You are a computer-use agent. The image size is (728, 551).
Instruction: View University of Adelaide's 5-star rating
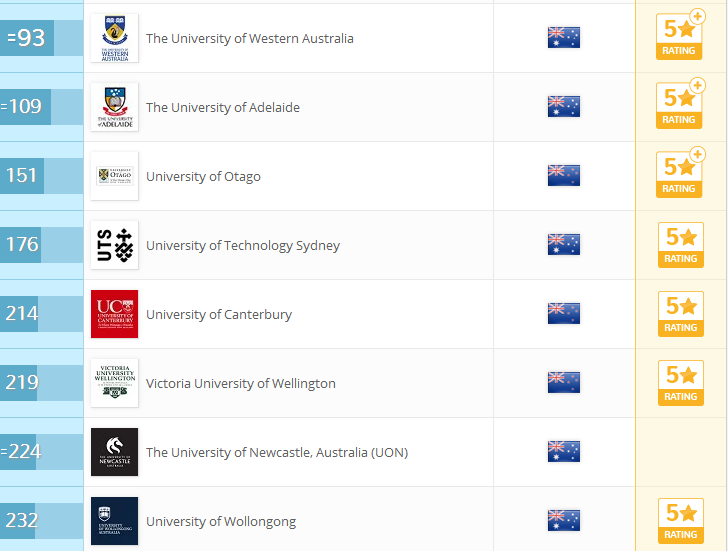(680, 107)
